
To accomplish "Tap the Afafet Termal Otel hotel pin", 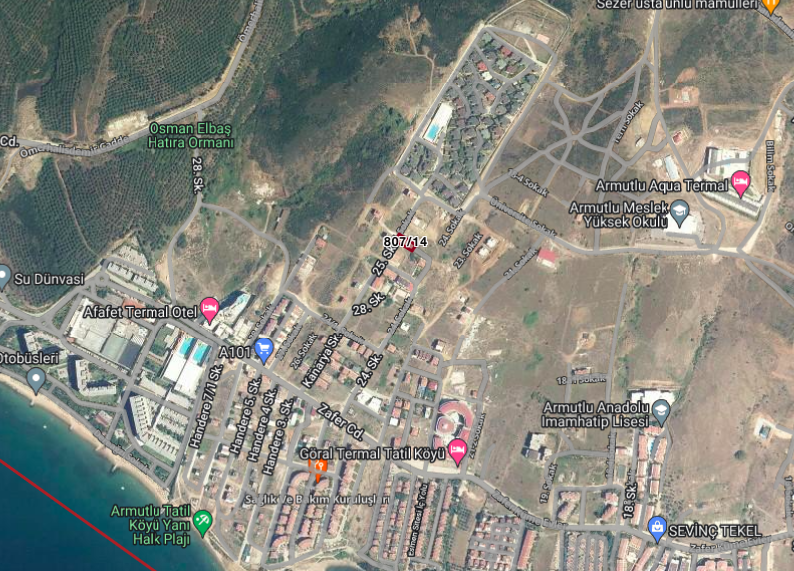I will 210,309.
